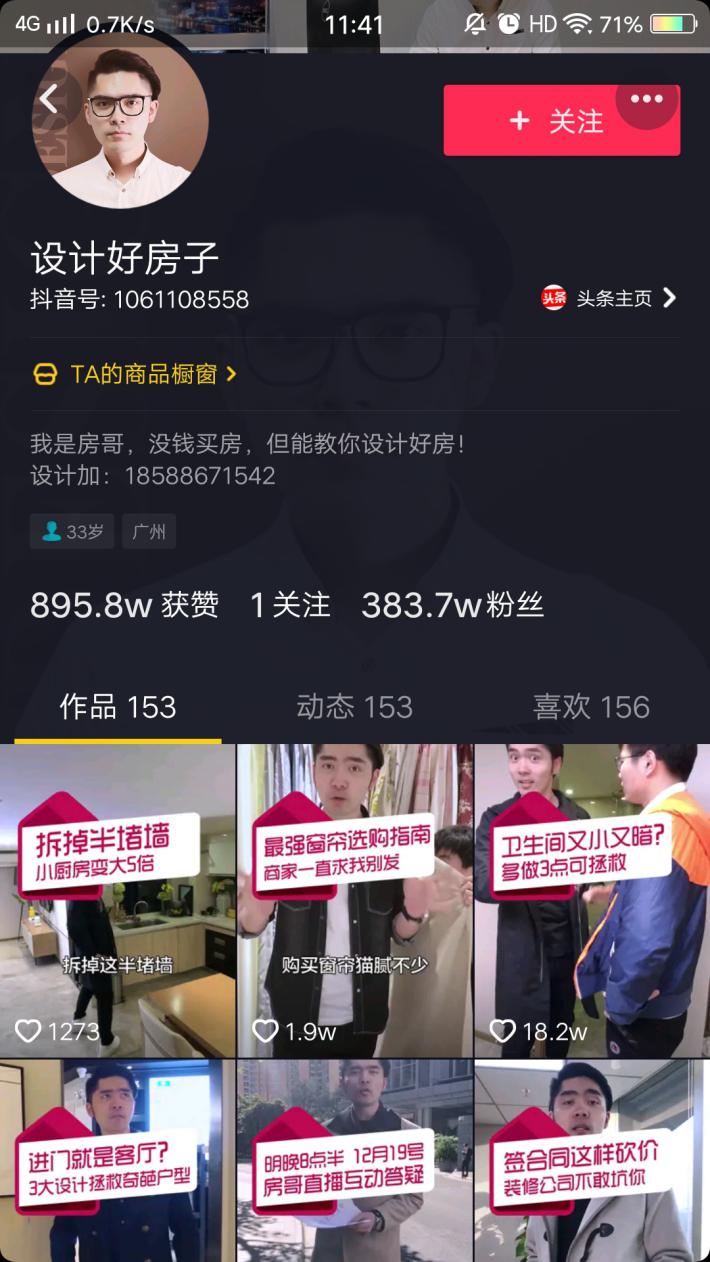Screen dimensions: 710x1262
Task: Open the 房哥直播互动答疑 video
Action: (354, 1160)
